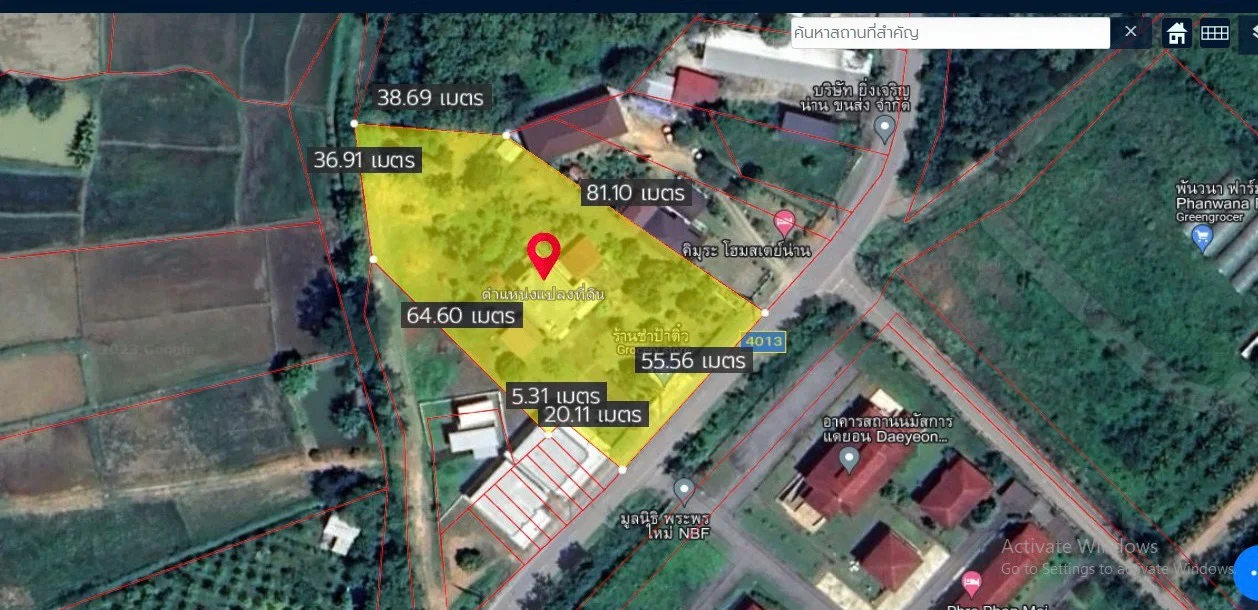Image resolution: width=1258 pixels, height=610 pixels.
Task: Open the บริษัท ยิ่งเจริญ น่าน ขนส่ง pin
Action: 884,127
